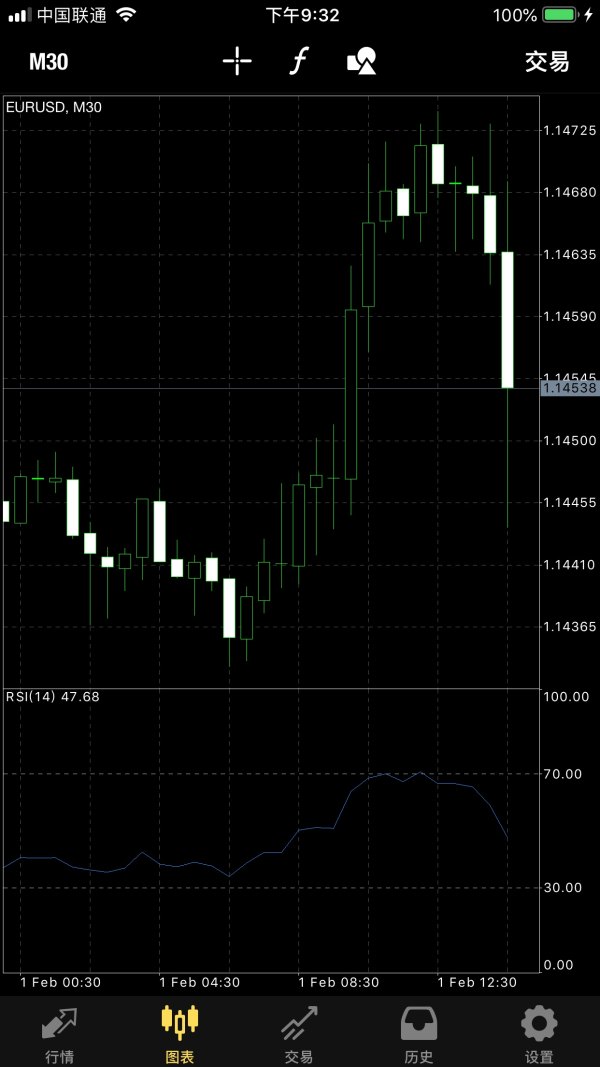Enable the crosshair cursor tool
The height and width of the screenshot is (1067, 600).
[237, 62]
